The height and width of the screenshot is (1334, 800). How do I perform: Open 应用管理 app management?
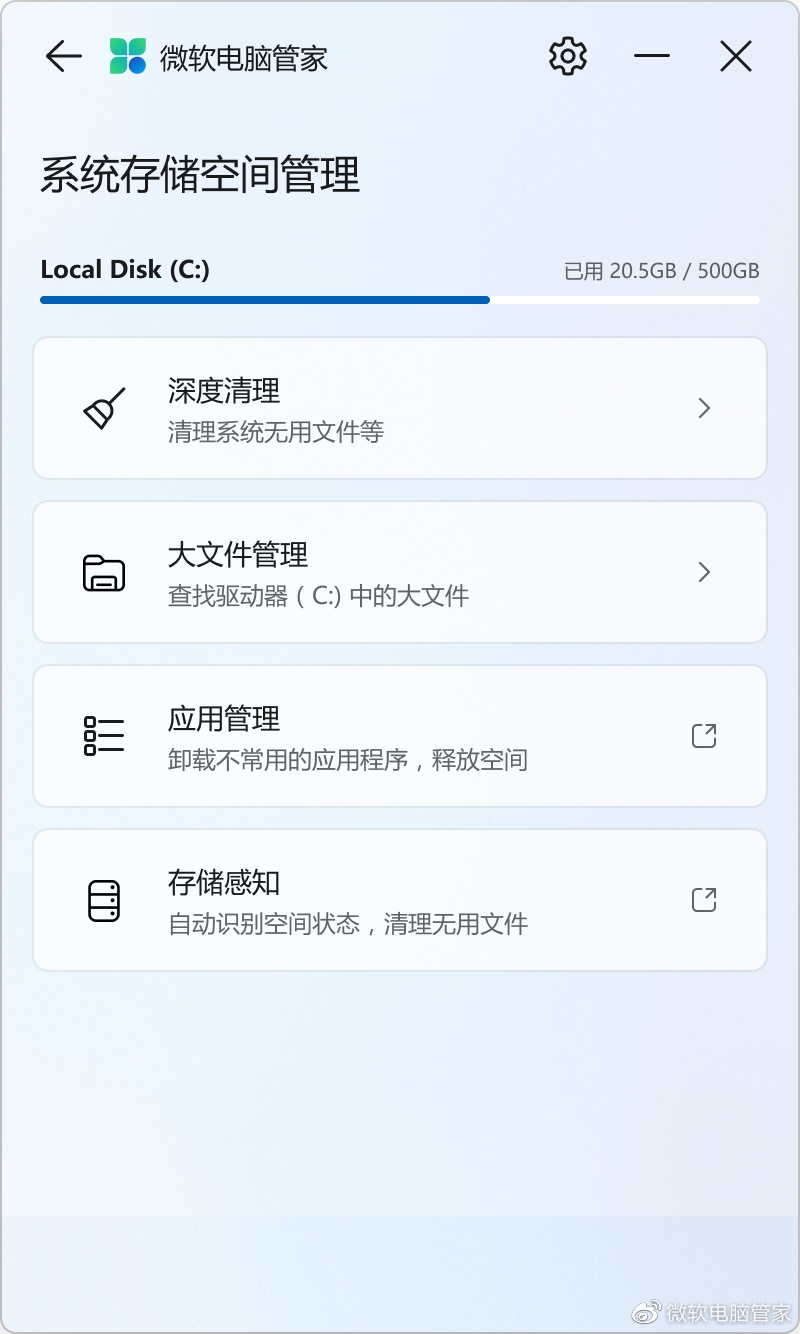tap(400, 736)
